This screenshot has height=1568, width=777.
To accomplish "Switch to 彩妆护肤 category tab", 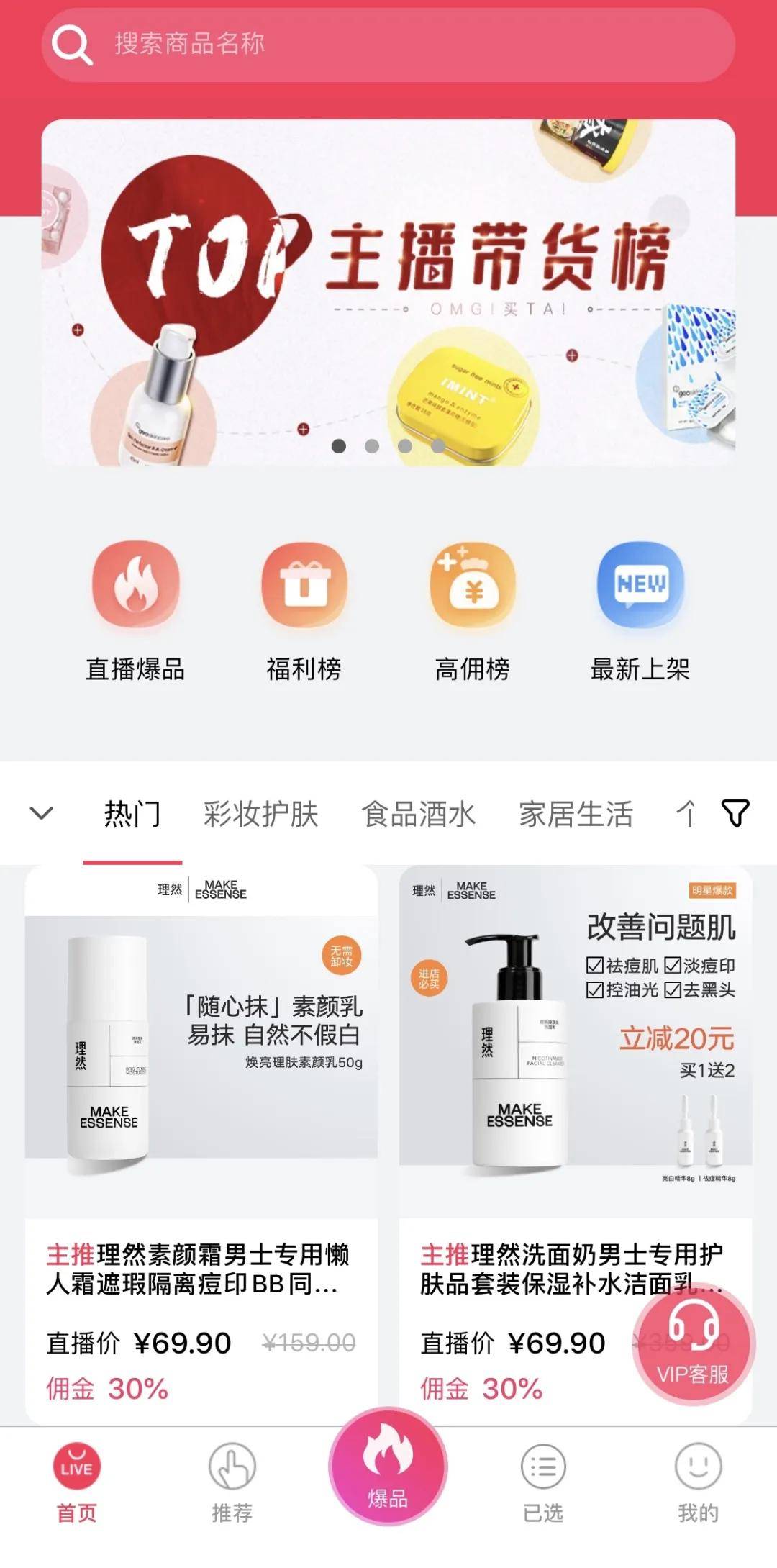I will tap(260, 815).
